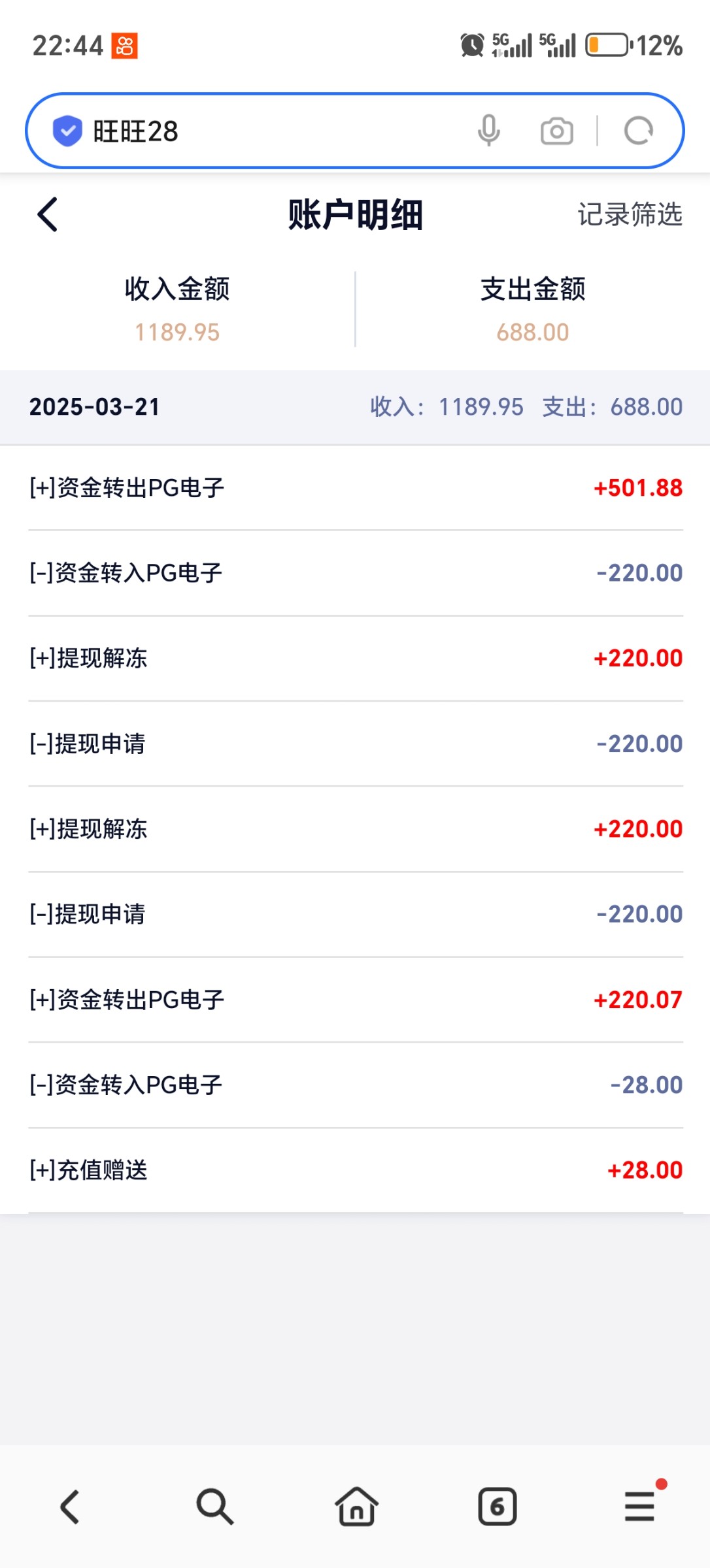Viewport: 710px width, 1568px height.
Task: Go back from the 账户明细 page
Action: coord(48,214)
